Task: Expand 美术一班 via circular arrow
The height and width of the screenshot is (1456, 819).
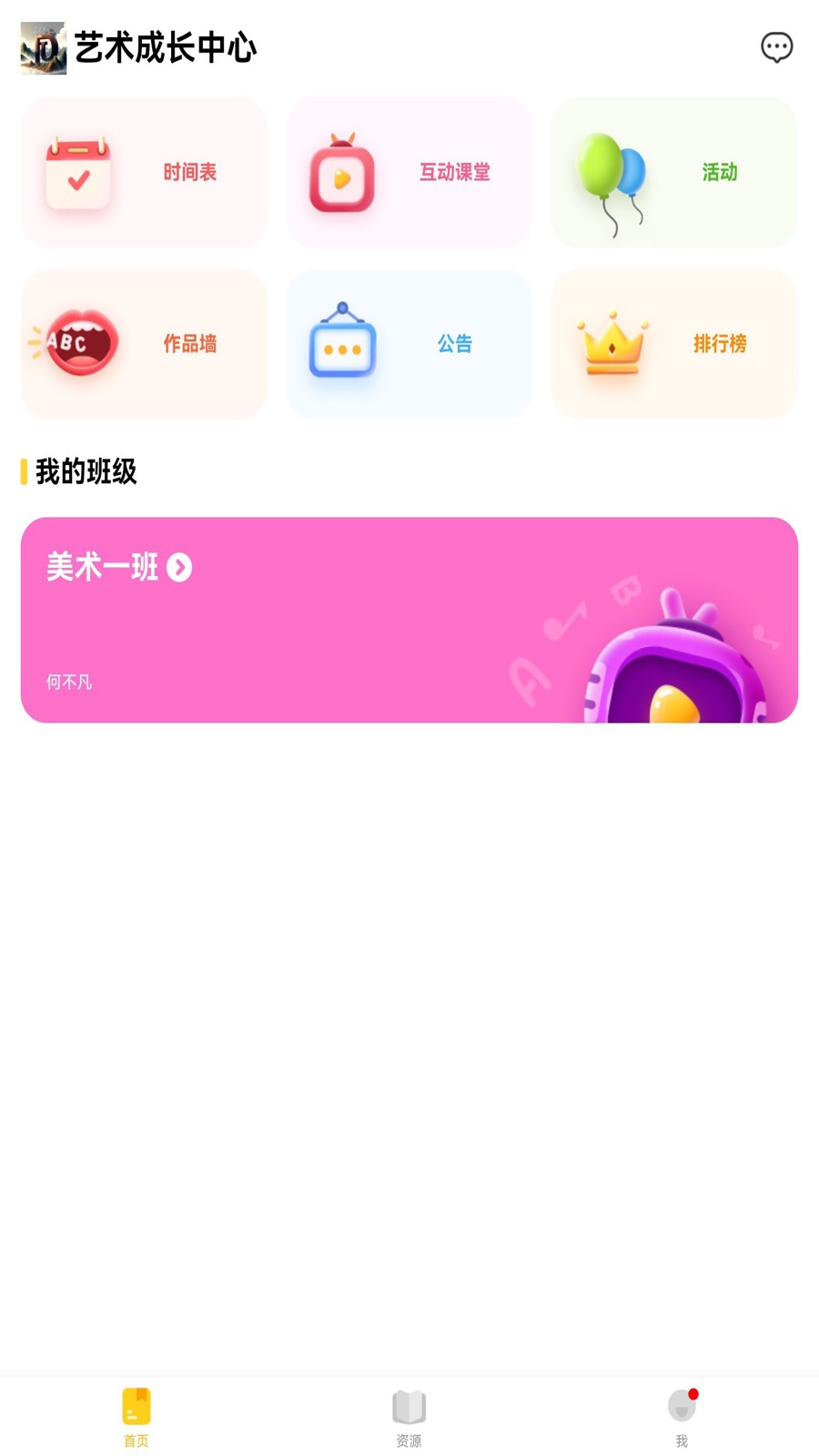Action: click(x=179, y=568)
